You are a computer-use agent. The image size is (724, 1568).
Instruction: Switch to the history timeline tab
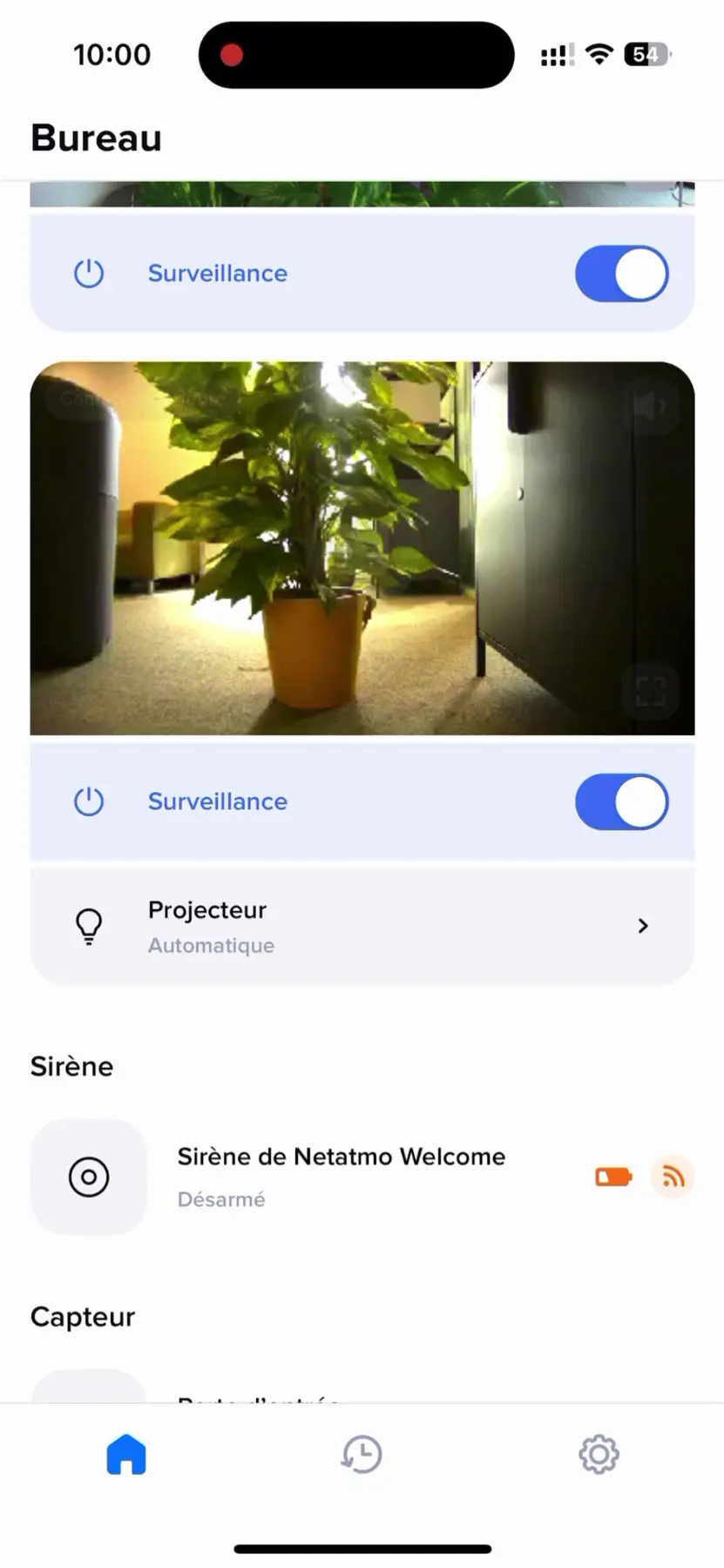click(362, 1454)
